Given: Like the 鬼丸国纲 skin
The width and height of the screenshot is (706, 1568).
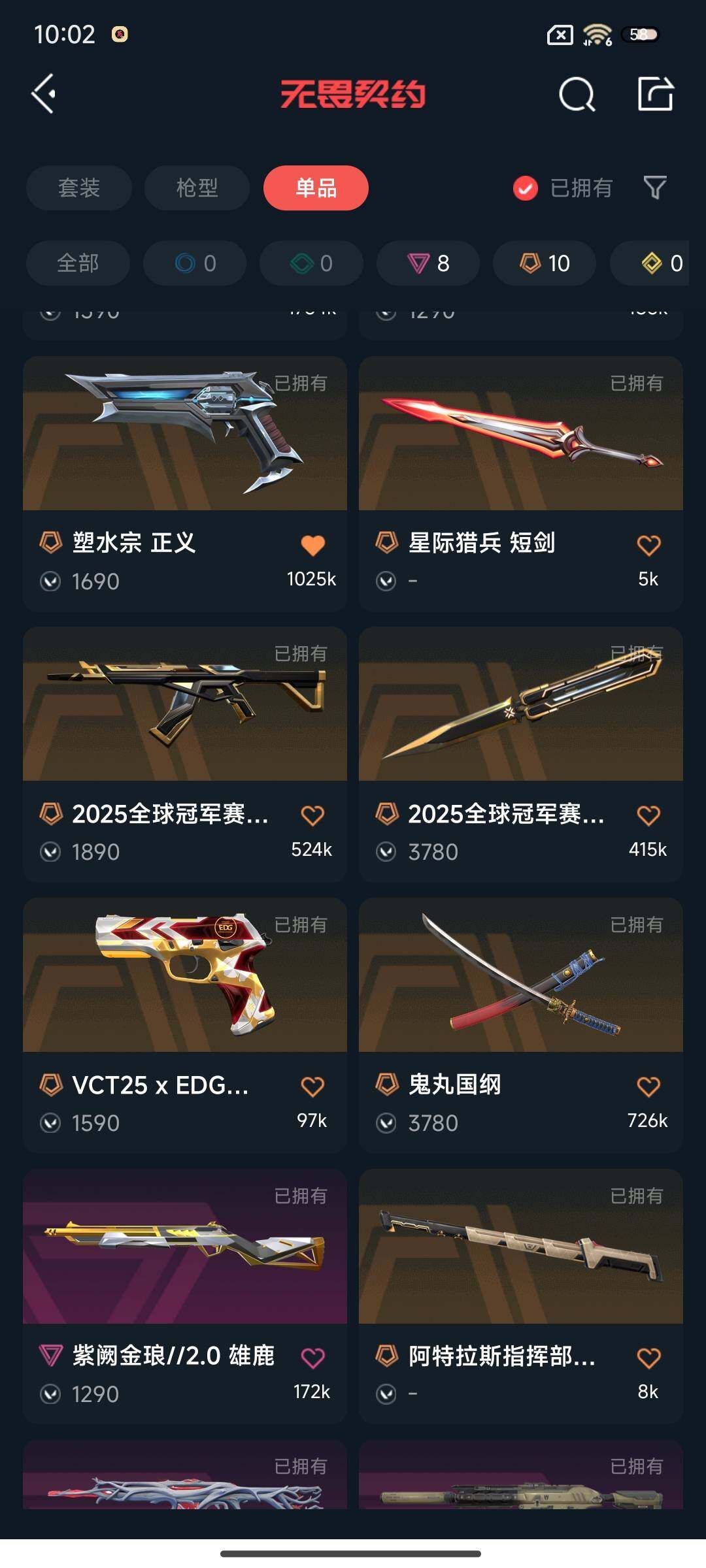Looking at the screenshot, I should tap(648, 1086).
